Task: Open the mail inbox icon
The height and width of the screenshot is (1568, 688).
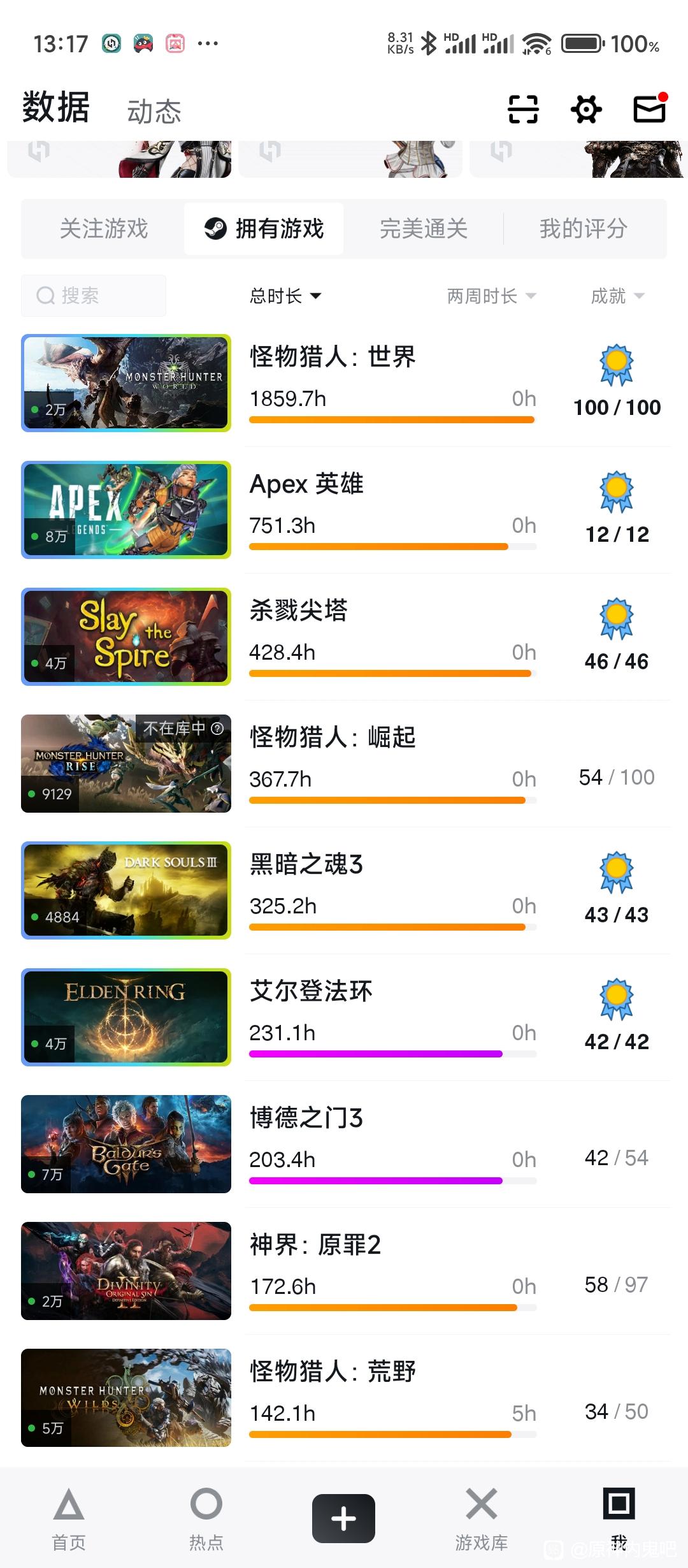Action: point(649,109)
